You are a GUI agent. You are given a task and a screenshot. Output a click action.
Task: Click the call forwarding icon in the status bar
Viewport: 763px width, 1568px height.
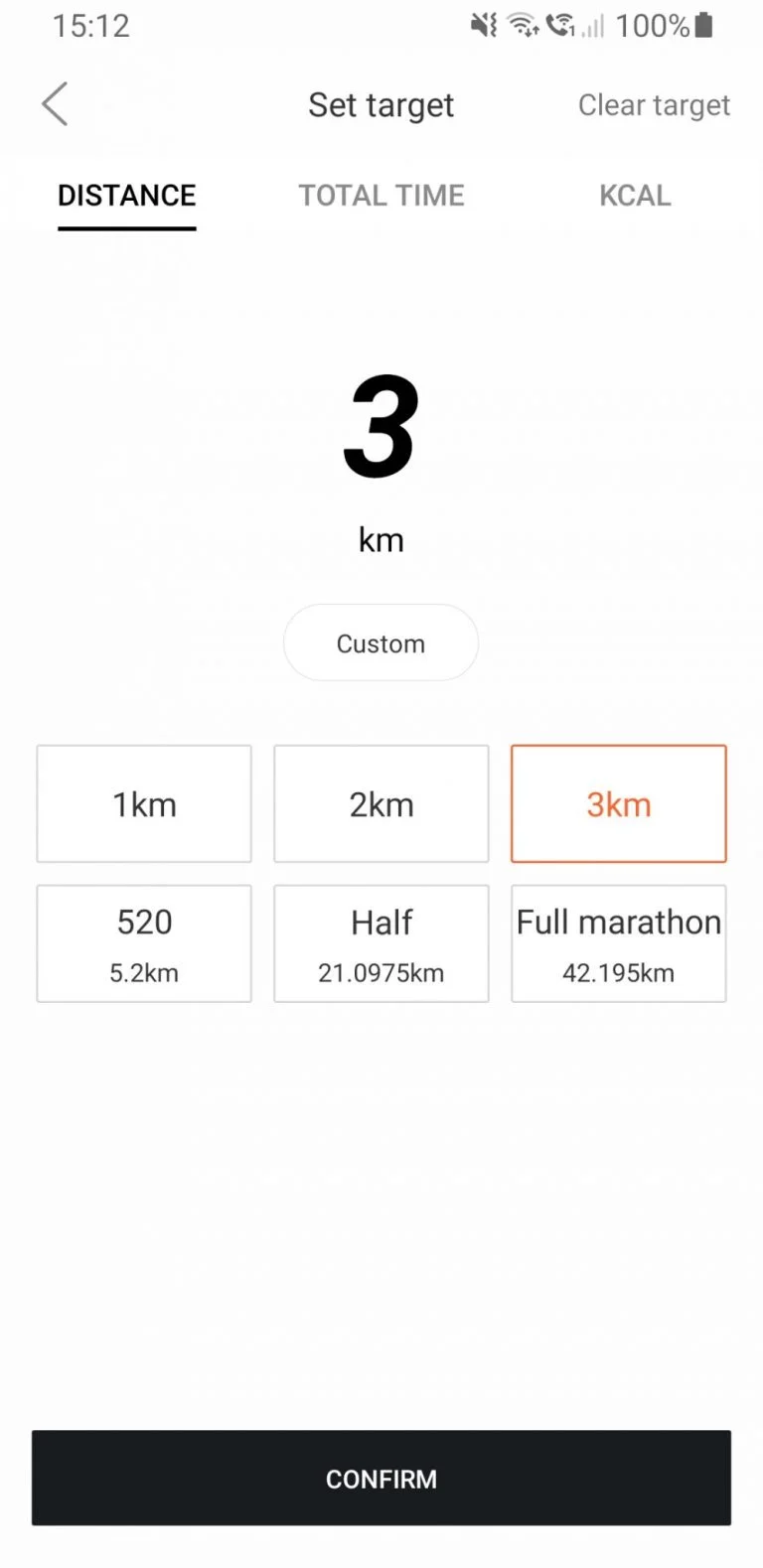561,25
